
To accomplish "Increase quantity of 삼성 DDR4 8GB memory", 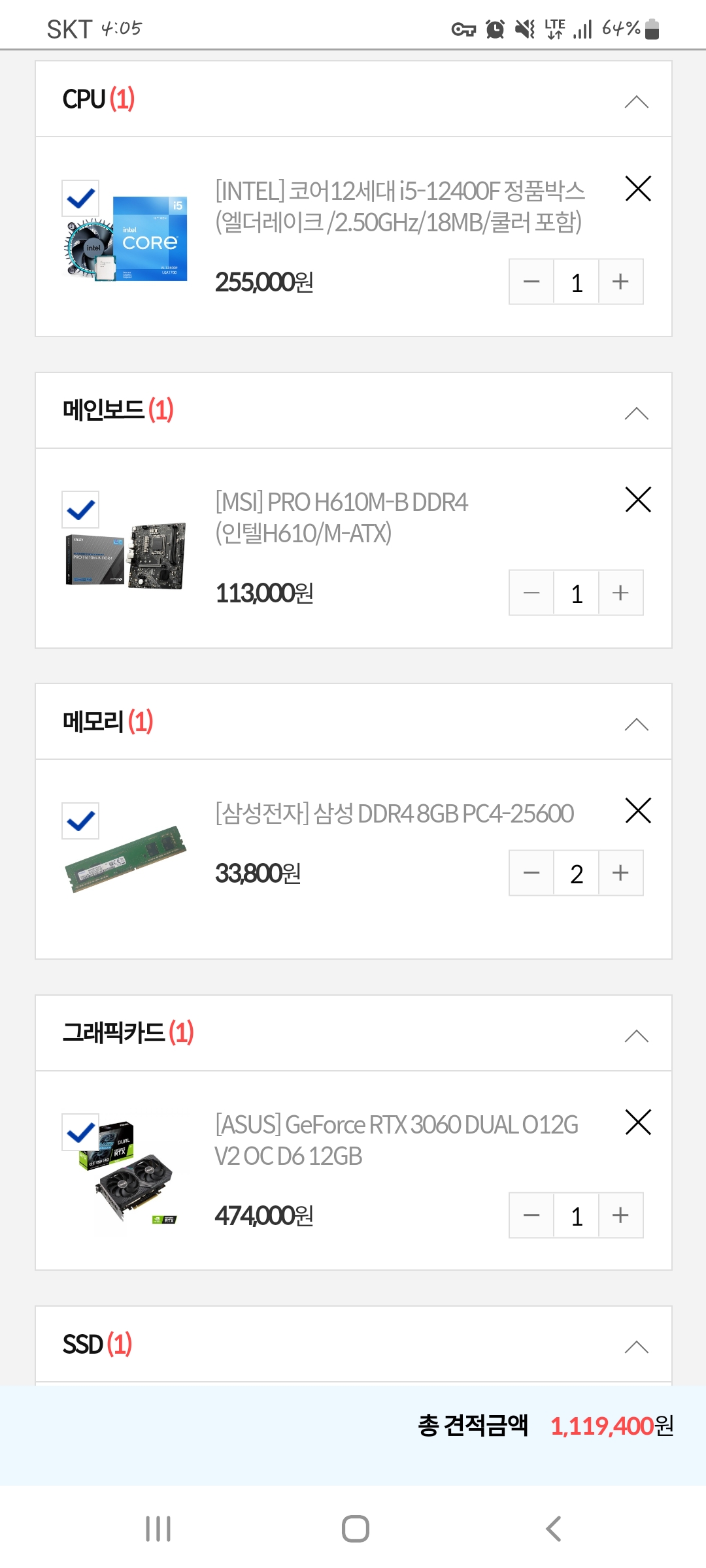I will pyautogui.click(x=620, y=873).
